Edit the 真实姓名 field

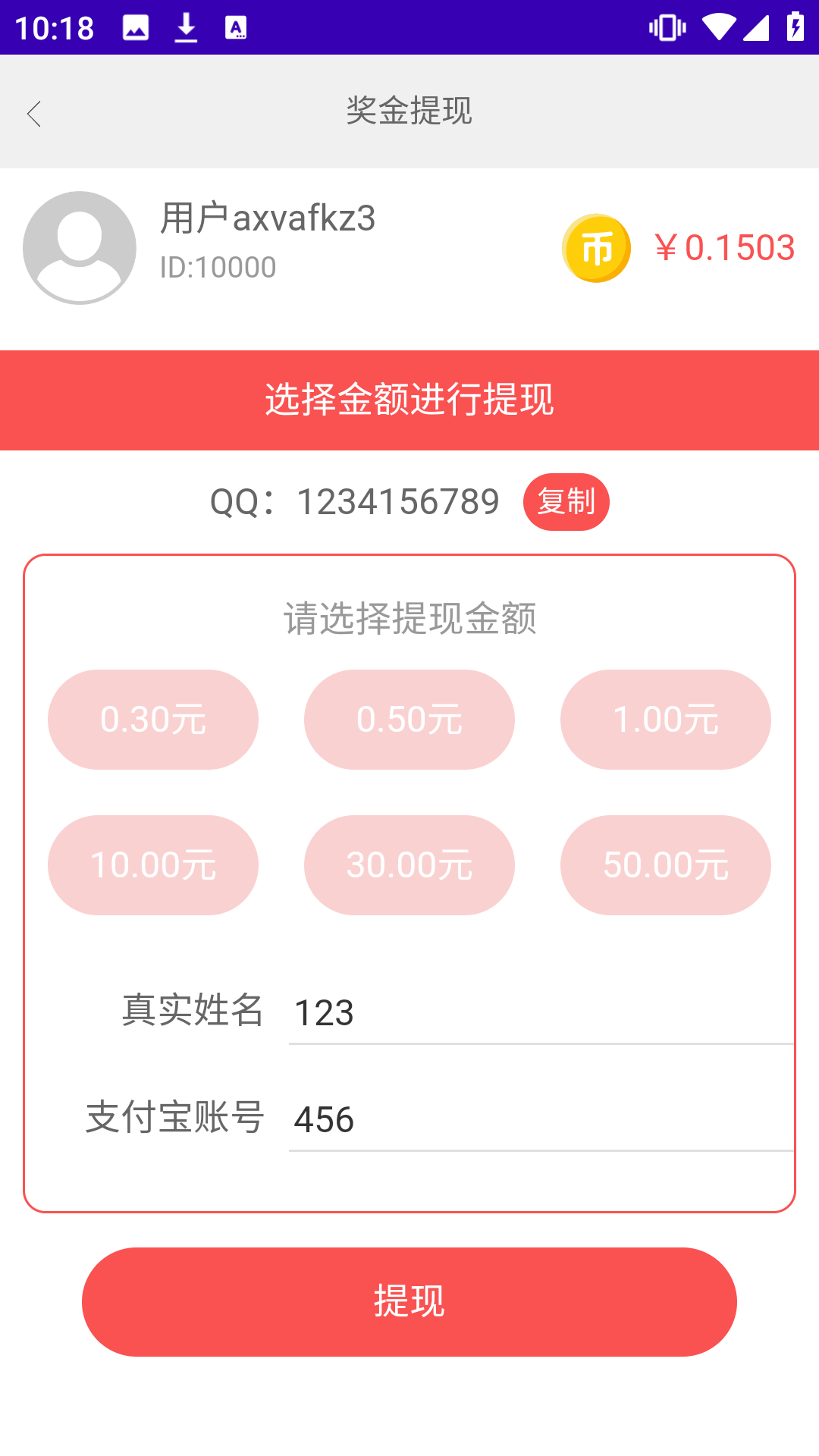[x=541, y=1013]
